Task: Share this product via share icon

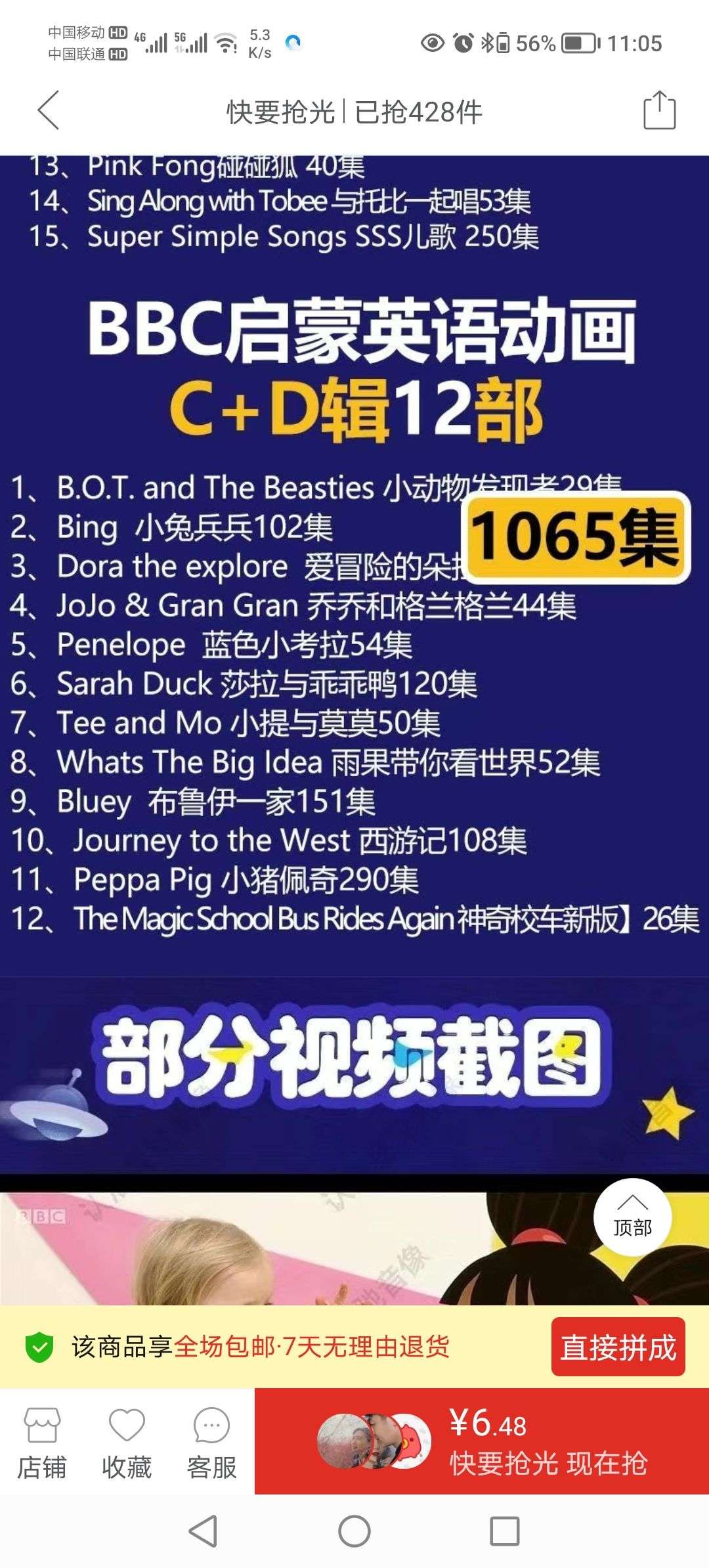Action: point(659,110)
